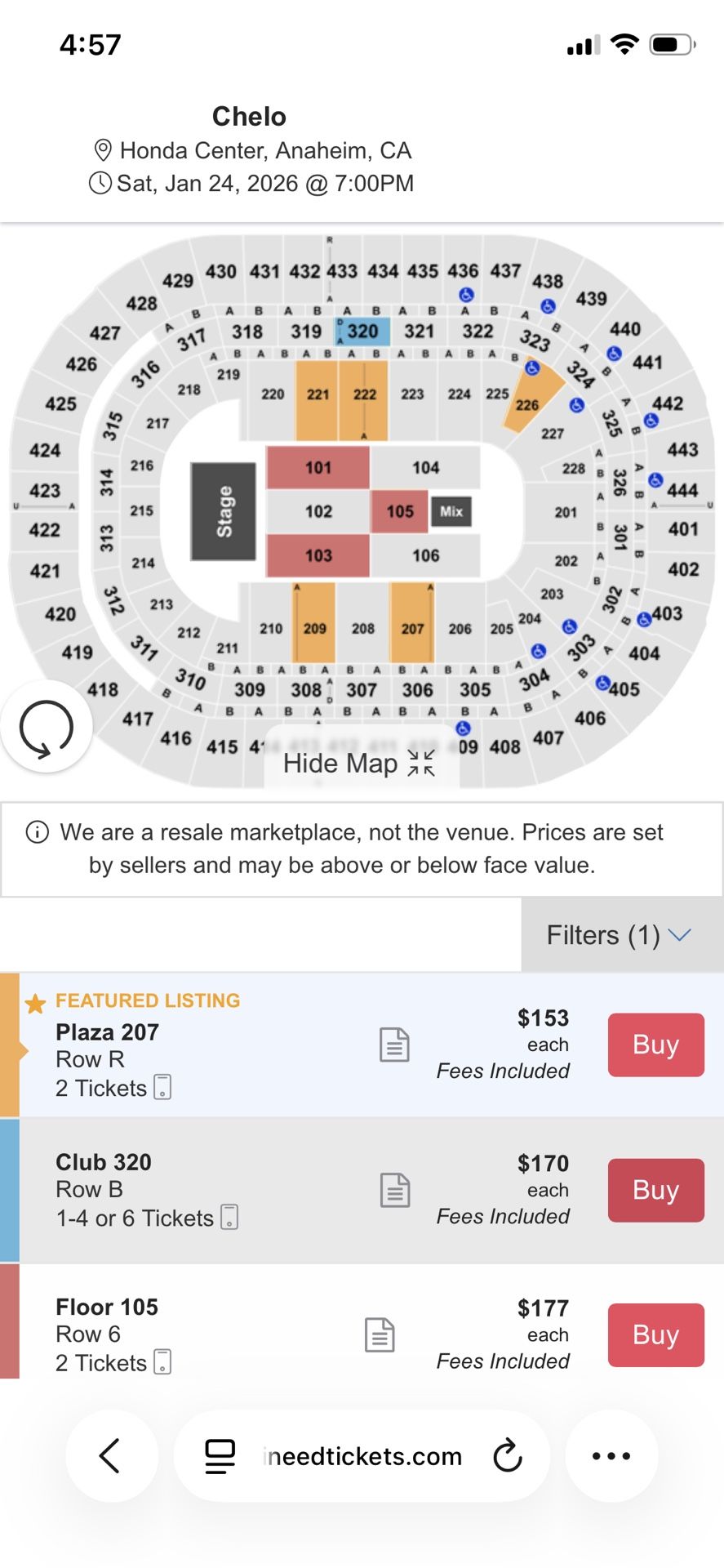View ticket notes for Plaza 207
The image size is (724, 1568).
point(395,1045)
